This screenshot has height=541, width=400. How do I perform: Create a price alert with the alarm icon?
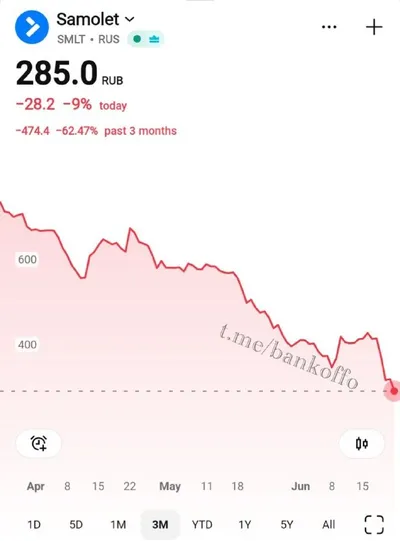[39, 443]
